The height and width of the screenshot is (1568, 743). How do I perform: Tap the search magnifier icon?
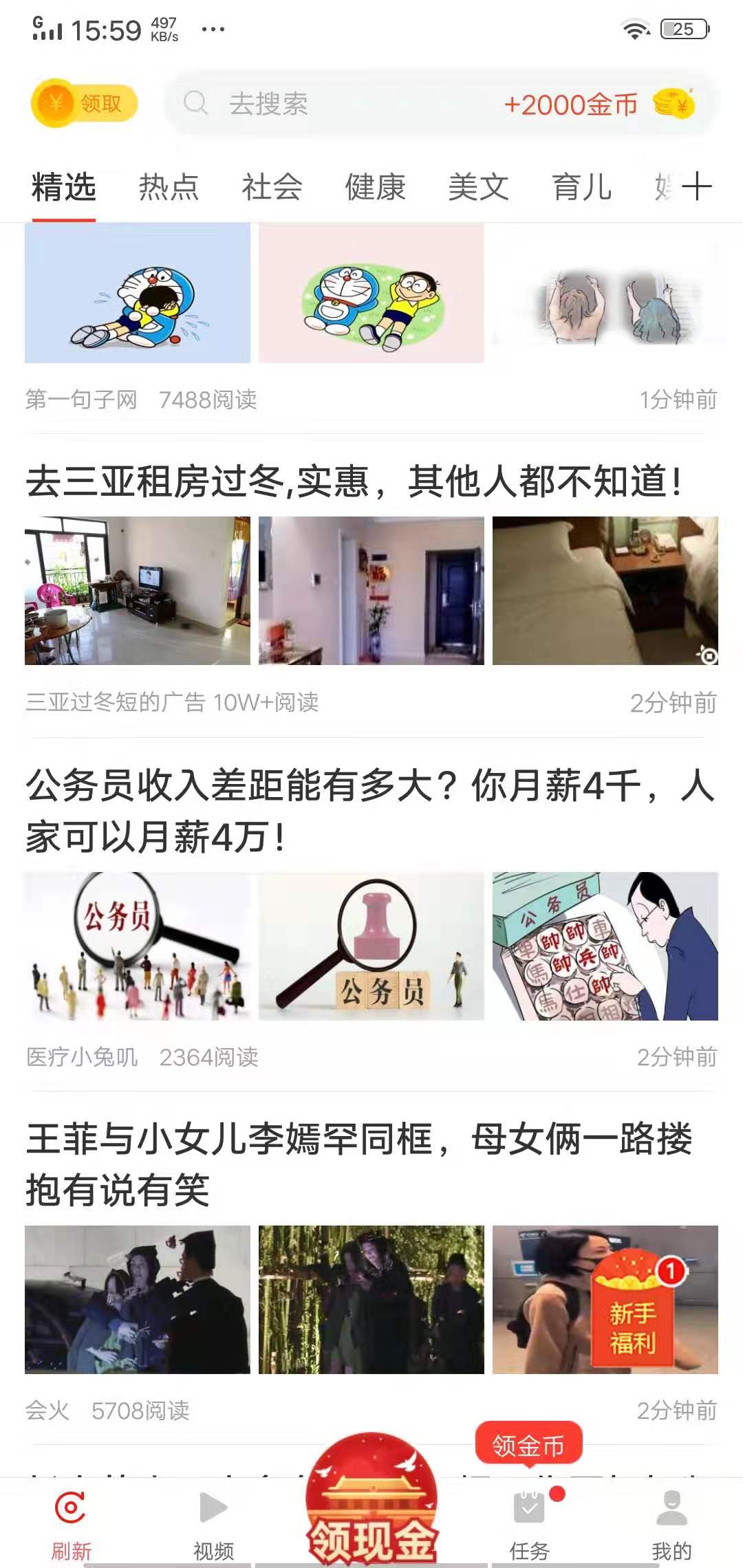click(x=197, y=105)
